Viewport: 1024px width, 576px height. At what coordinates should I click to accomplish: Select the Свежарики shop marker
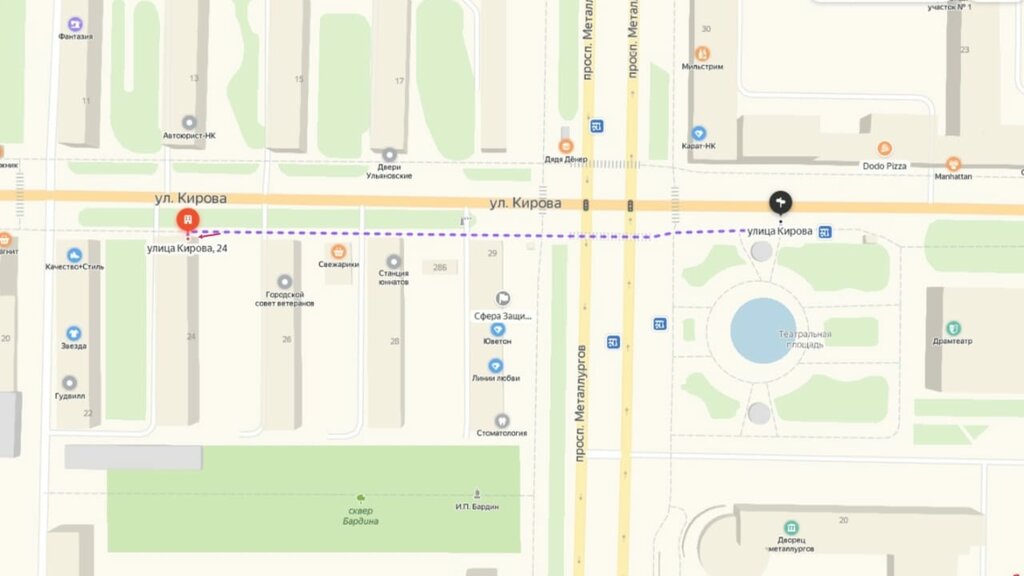pos(339,252)
